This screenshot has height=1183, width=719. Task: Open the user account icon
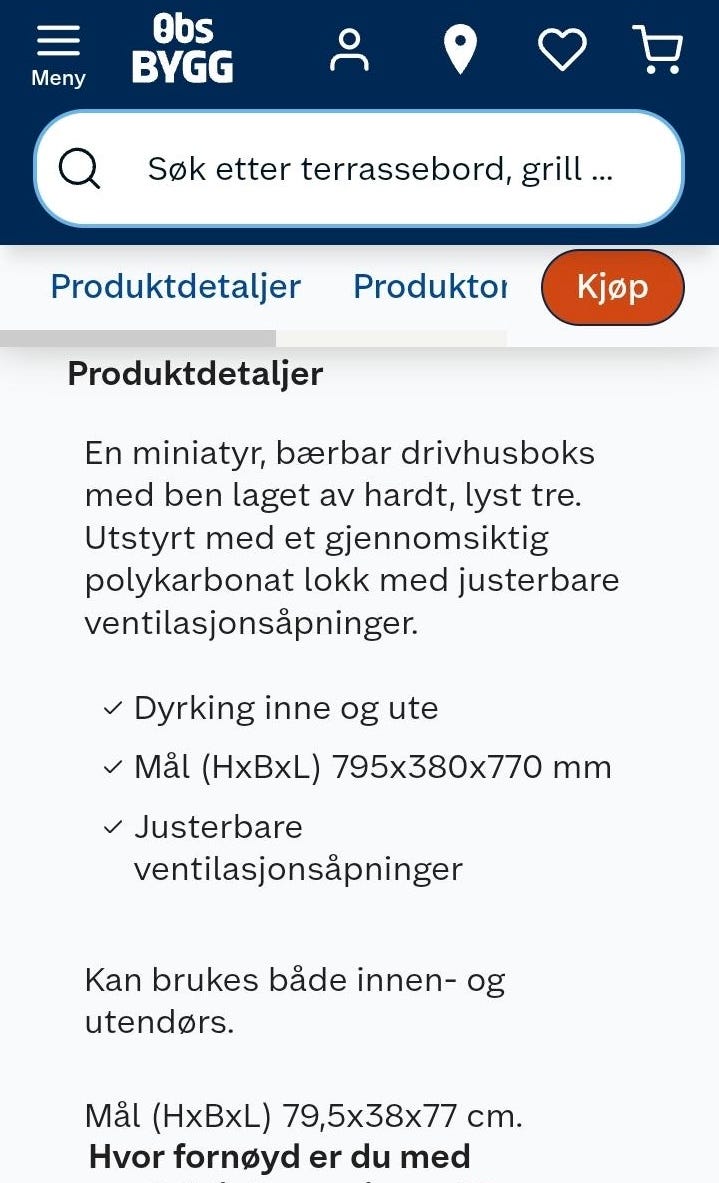click(x=349, y=51)
